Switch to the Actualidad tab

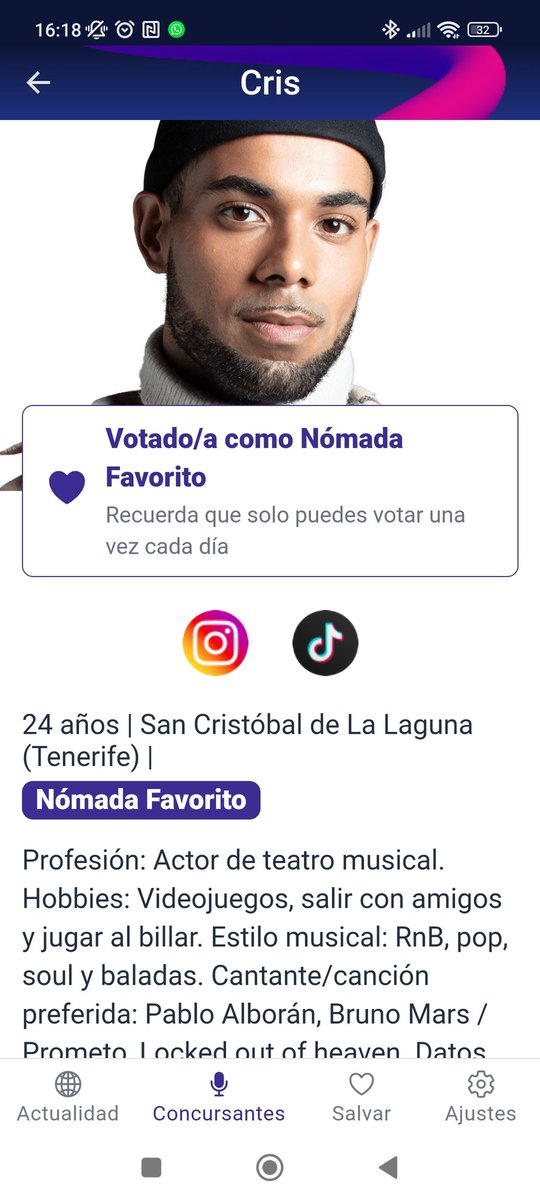coord(68,1097)
